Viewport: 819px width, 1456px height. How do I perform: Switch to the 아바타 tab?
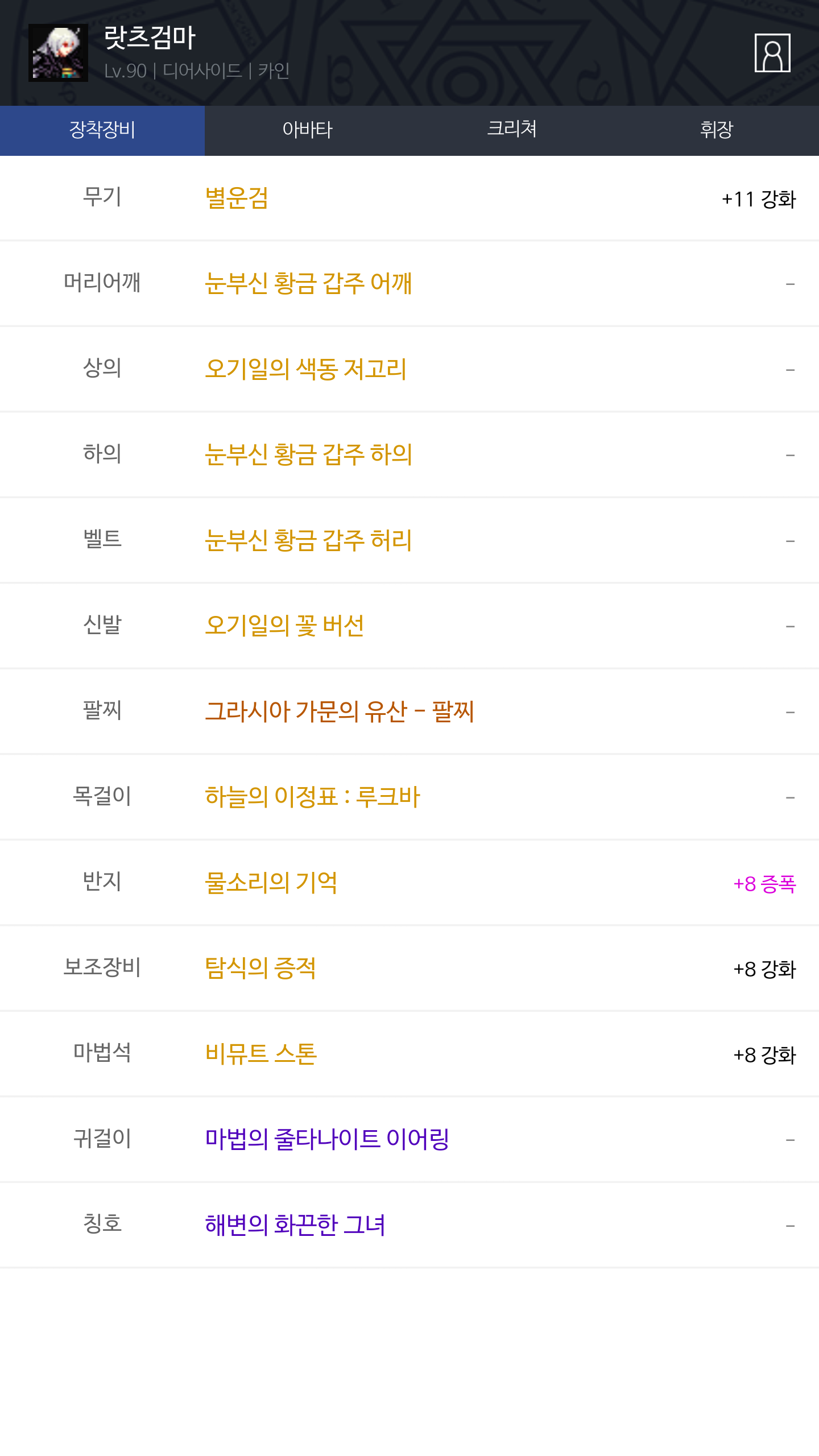point(307,130)
